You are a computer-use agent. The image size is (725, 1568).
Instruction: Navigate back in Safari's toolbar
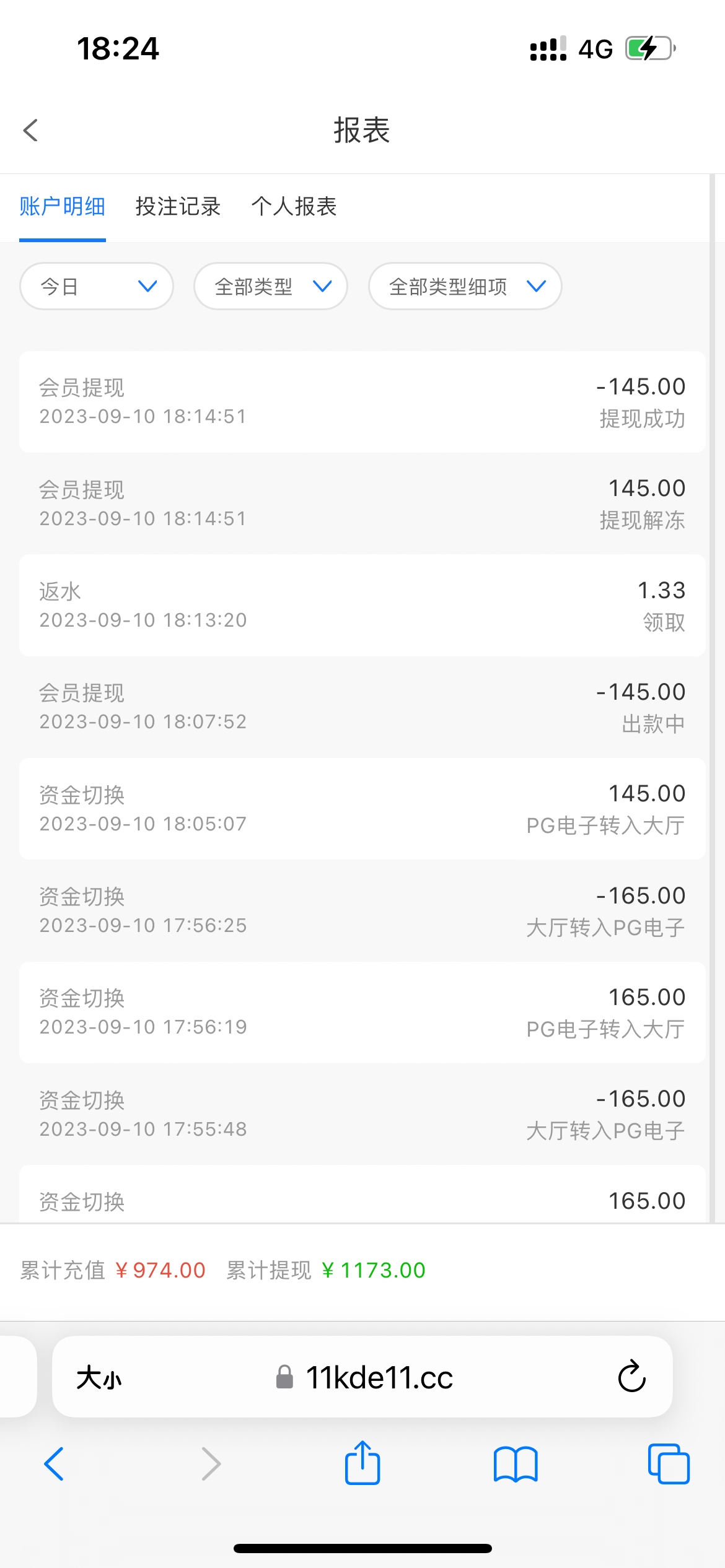[54, 1464]
